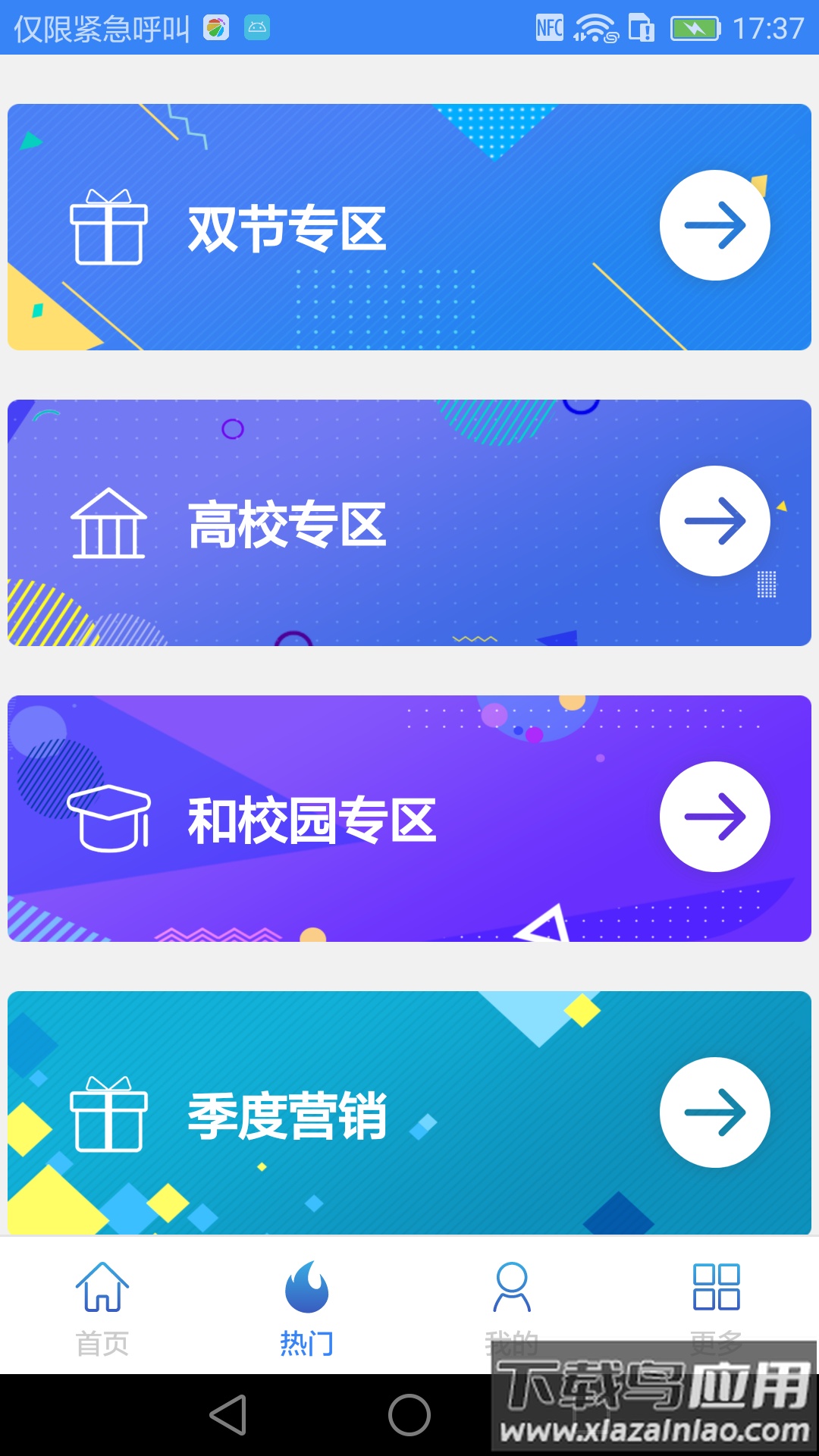Tap the grid icon for 更多
819x1456 pixels.
(x=717, y=1283)
